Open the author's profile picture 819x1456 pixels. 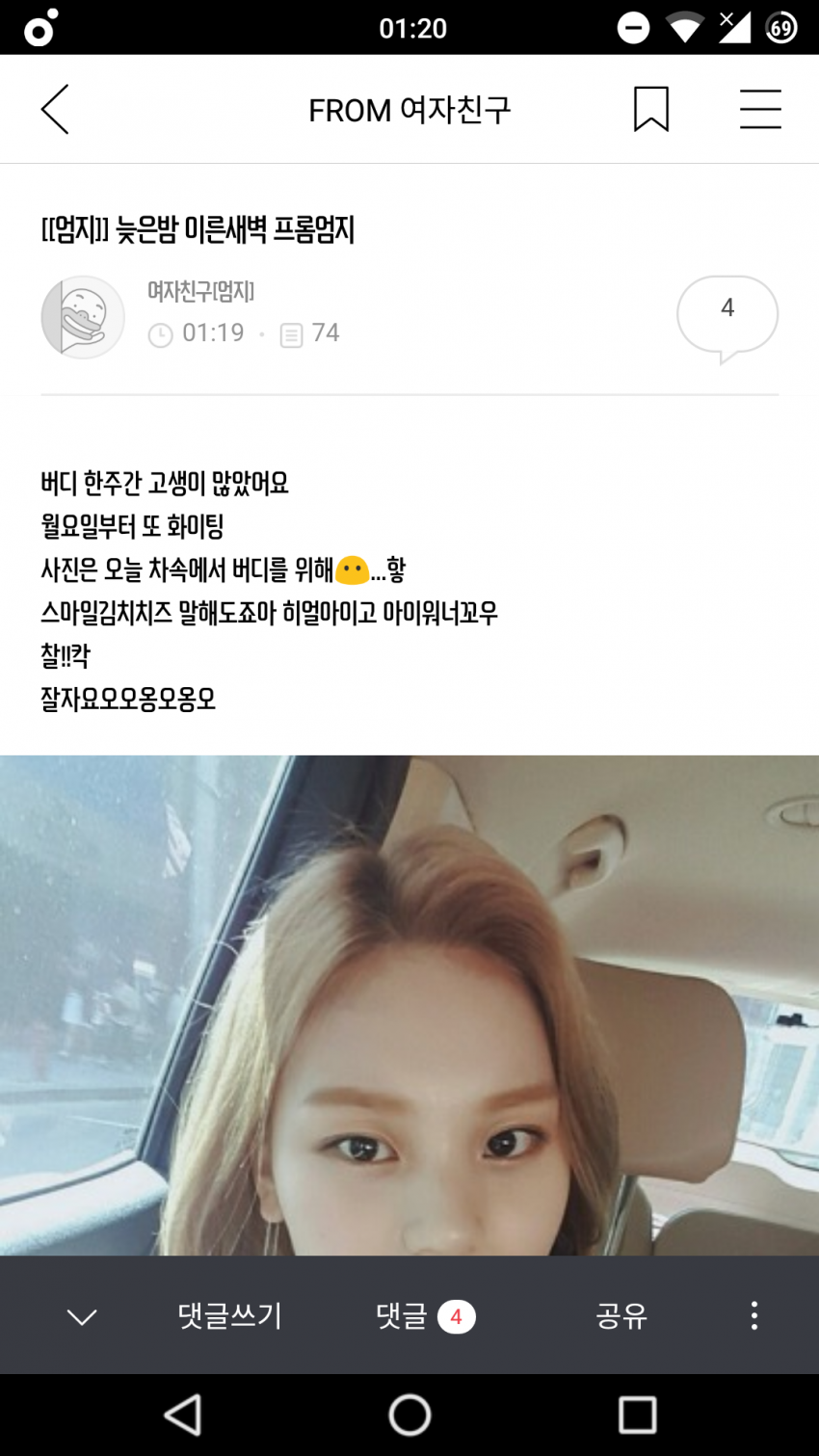click(x=83, y=317)
